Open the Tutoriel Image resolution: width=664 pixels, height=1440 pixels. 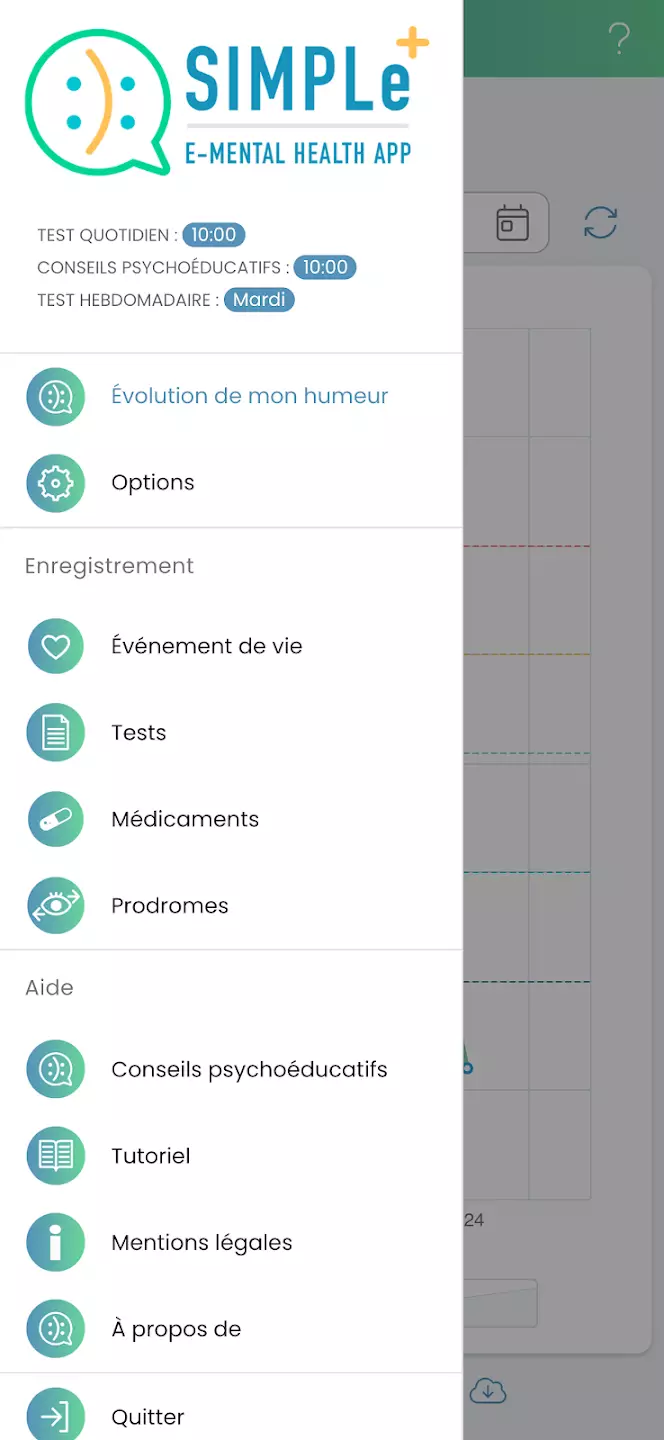[x=150, y=1156]
